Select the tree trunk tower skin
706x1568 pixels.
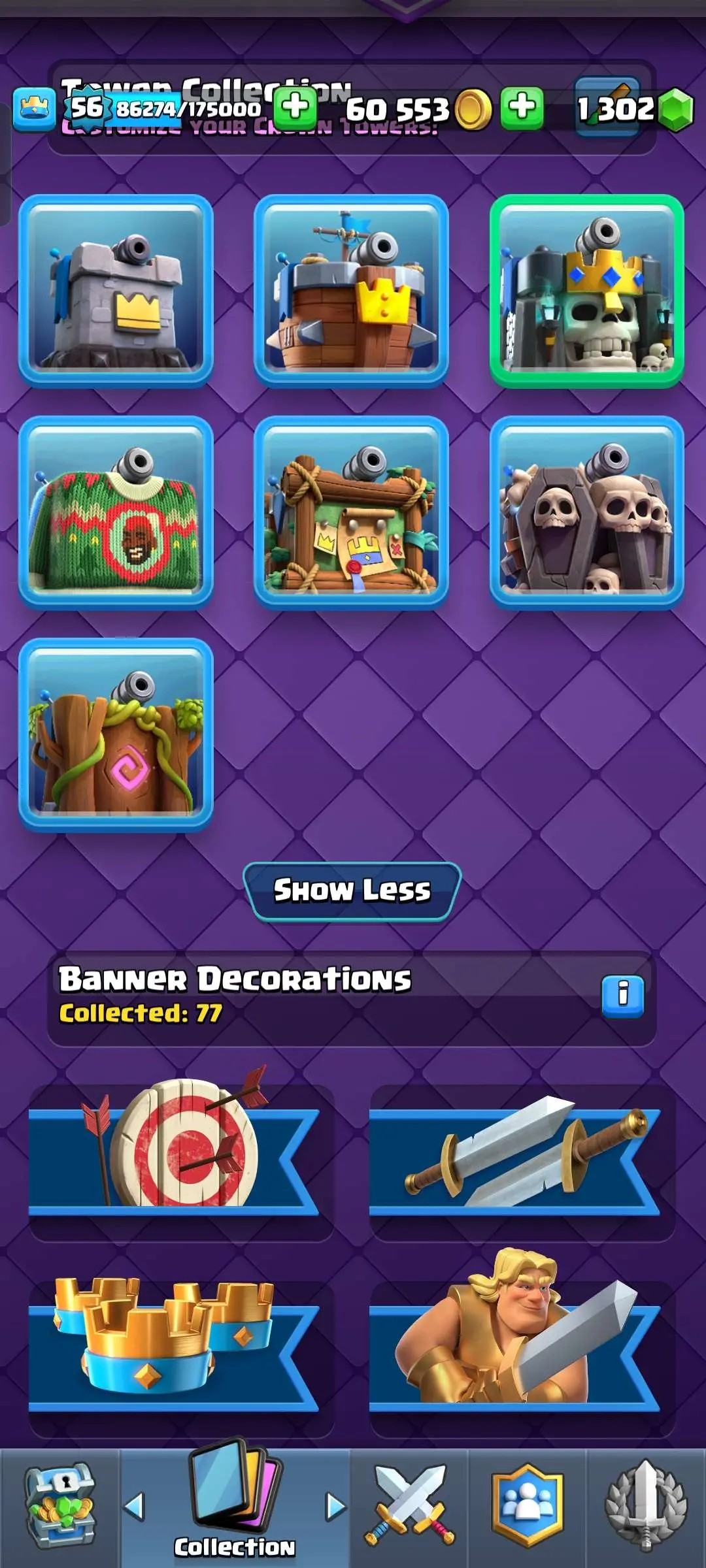pyautogui.click(x=116, y=734)
